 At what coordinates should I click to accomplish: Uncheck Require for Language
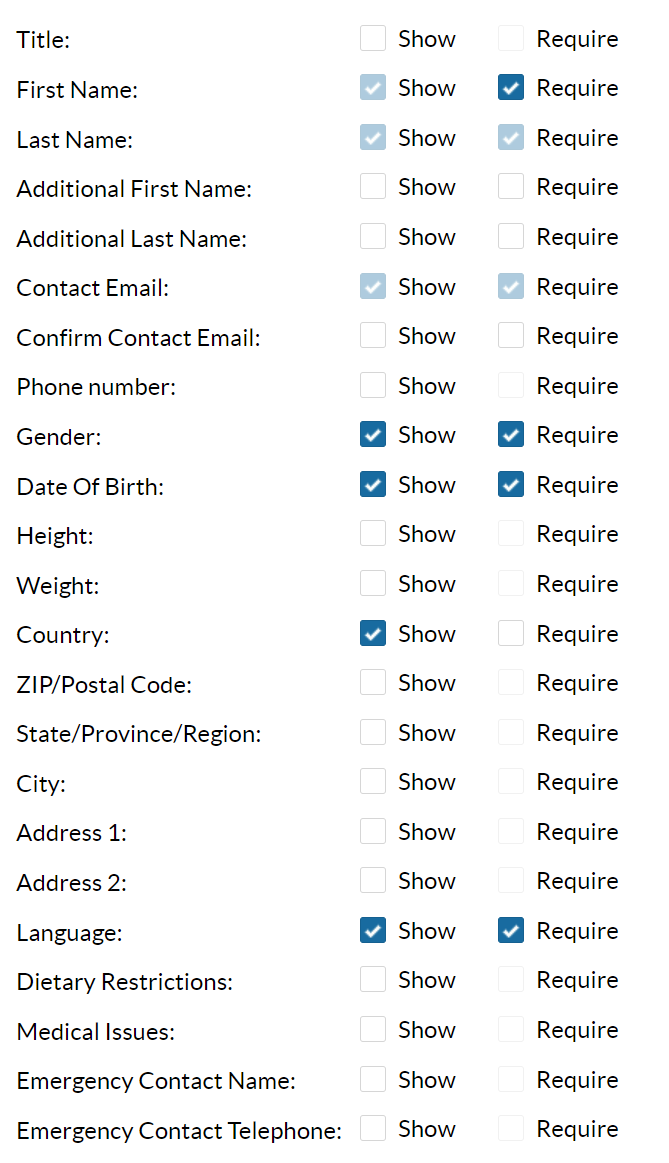511,931
